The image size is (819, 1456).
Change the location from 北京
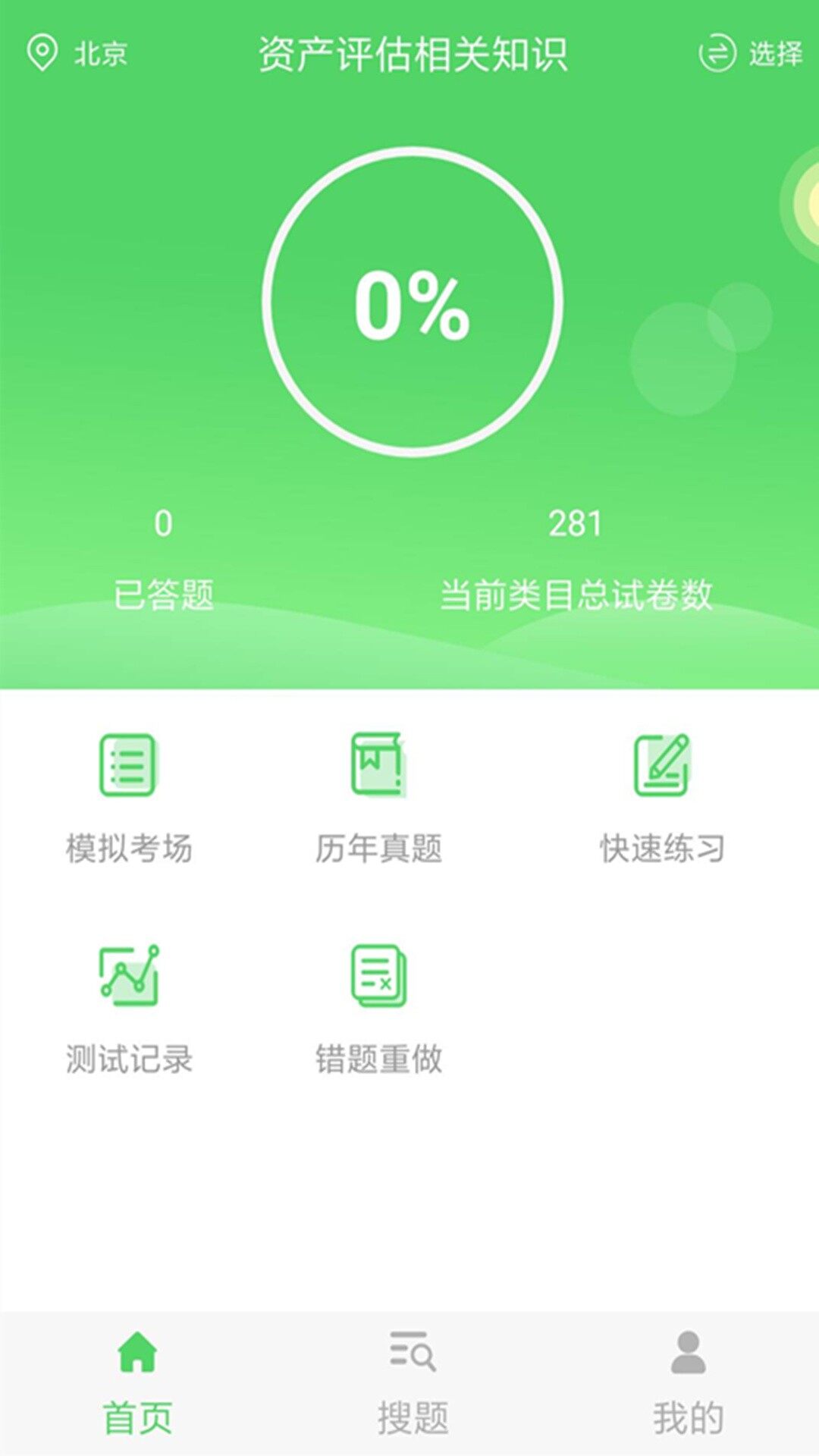click(77, 53)
